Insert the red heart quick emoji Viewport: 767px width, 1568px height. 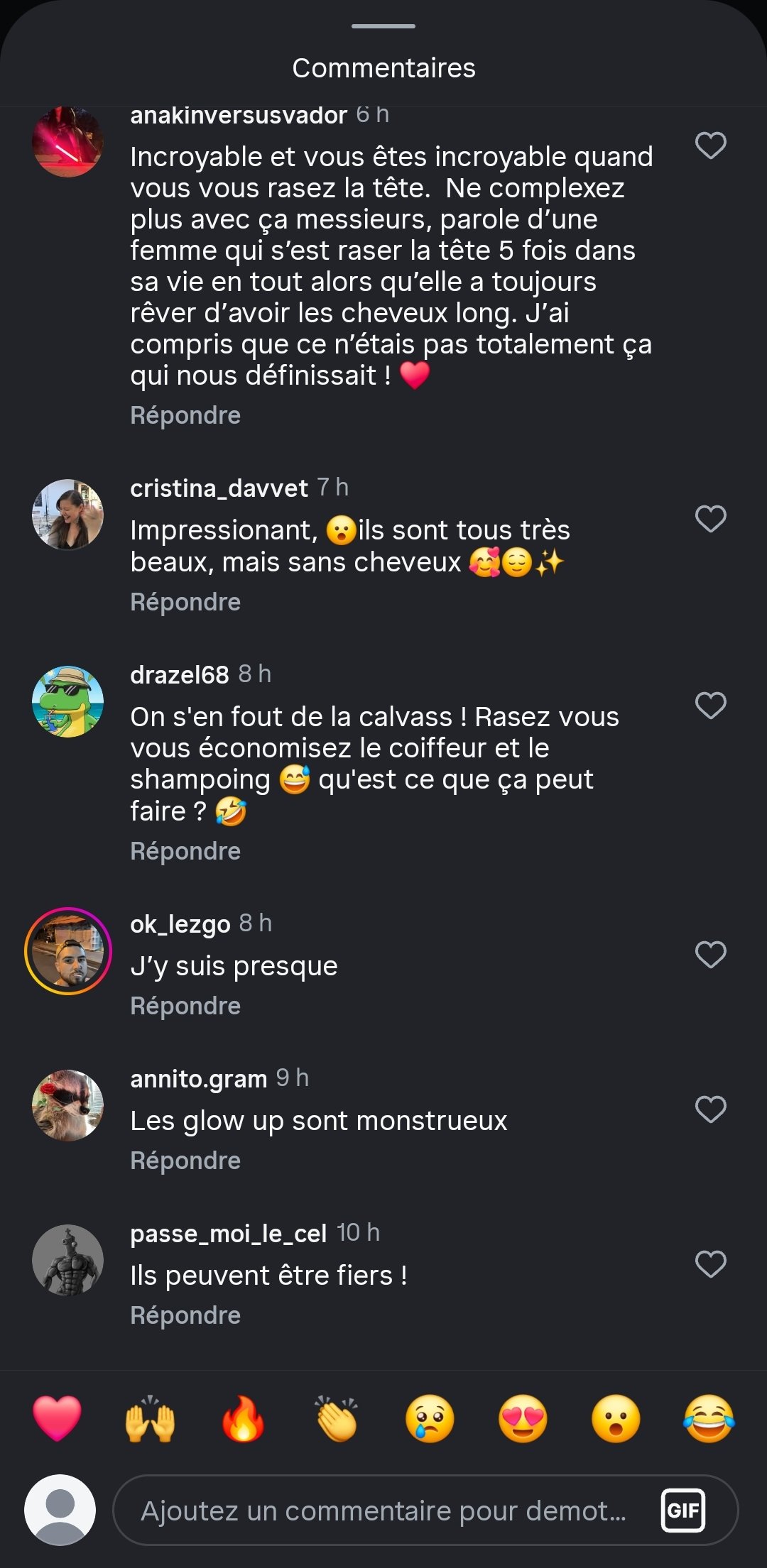(x=58, y=1418)
